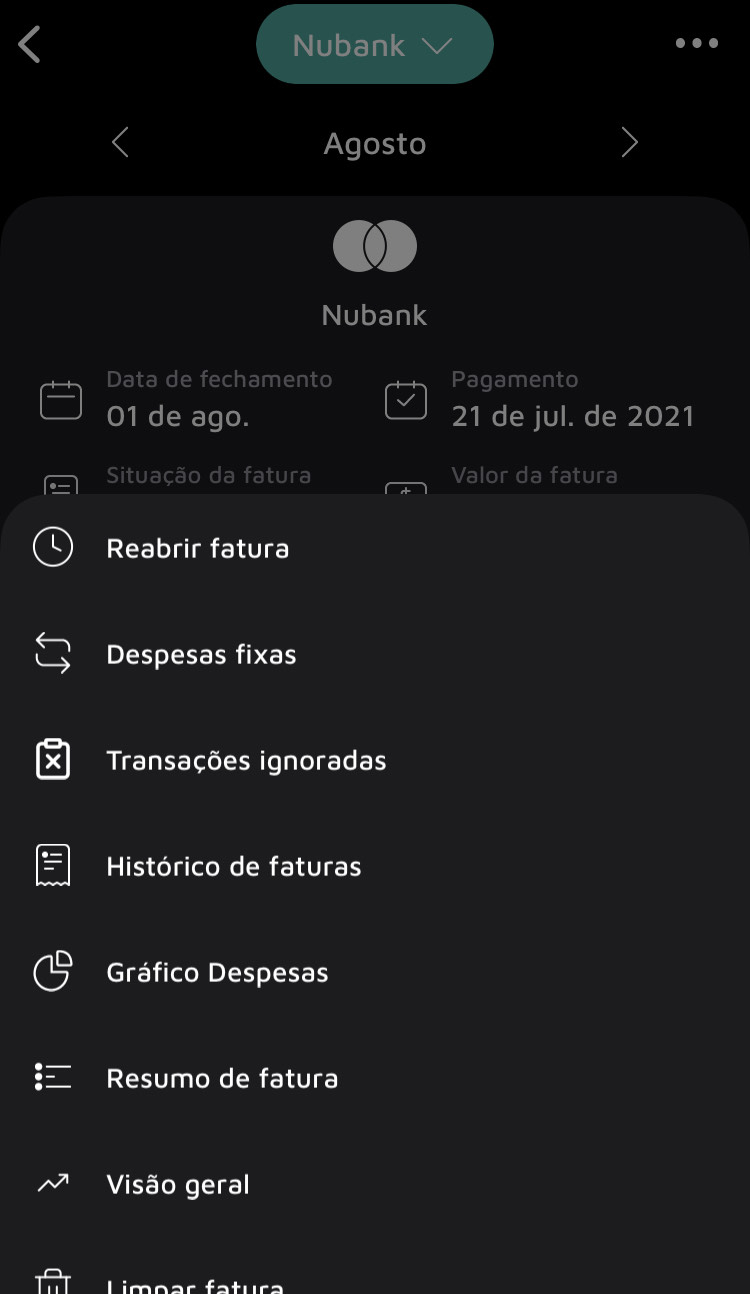Go to the month before Agosto
The height and width of the screenshot is (1294, 750).
click(x=120, y=143)
